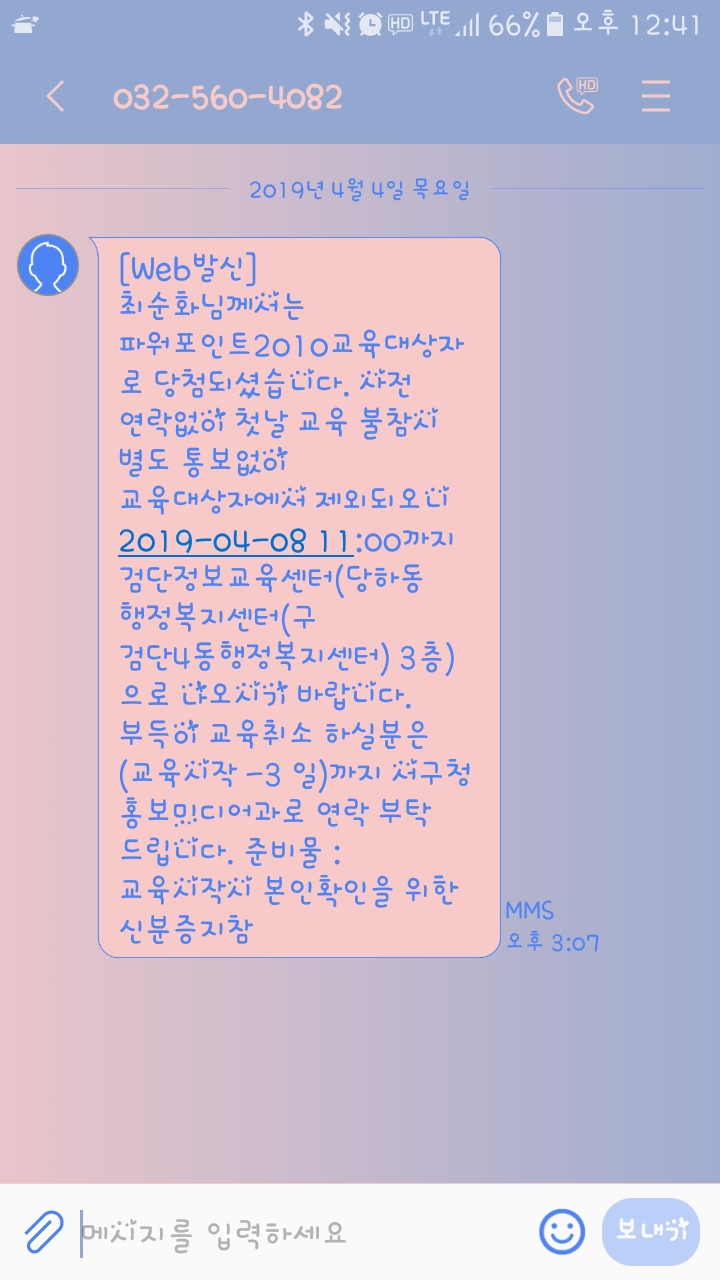The height and width of the screenshot is (1280, 720).
Task: Open the underlined date 2019-04-08 11 link
Action: (x=234, y=541)
